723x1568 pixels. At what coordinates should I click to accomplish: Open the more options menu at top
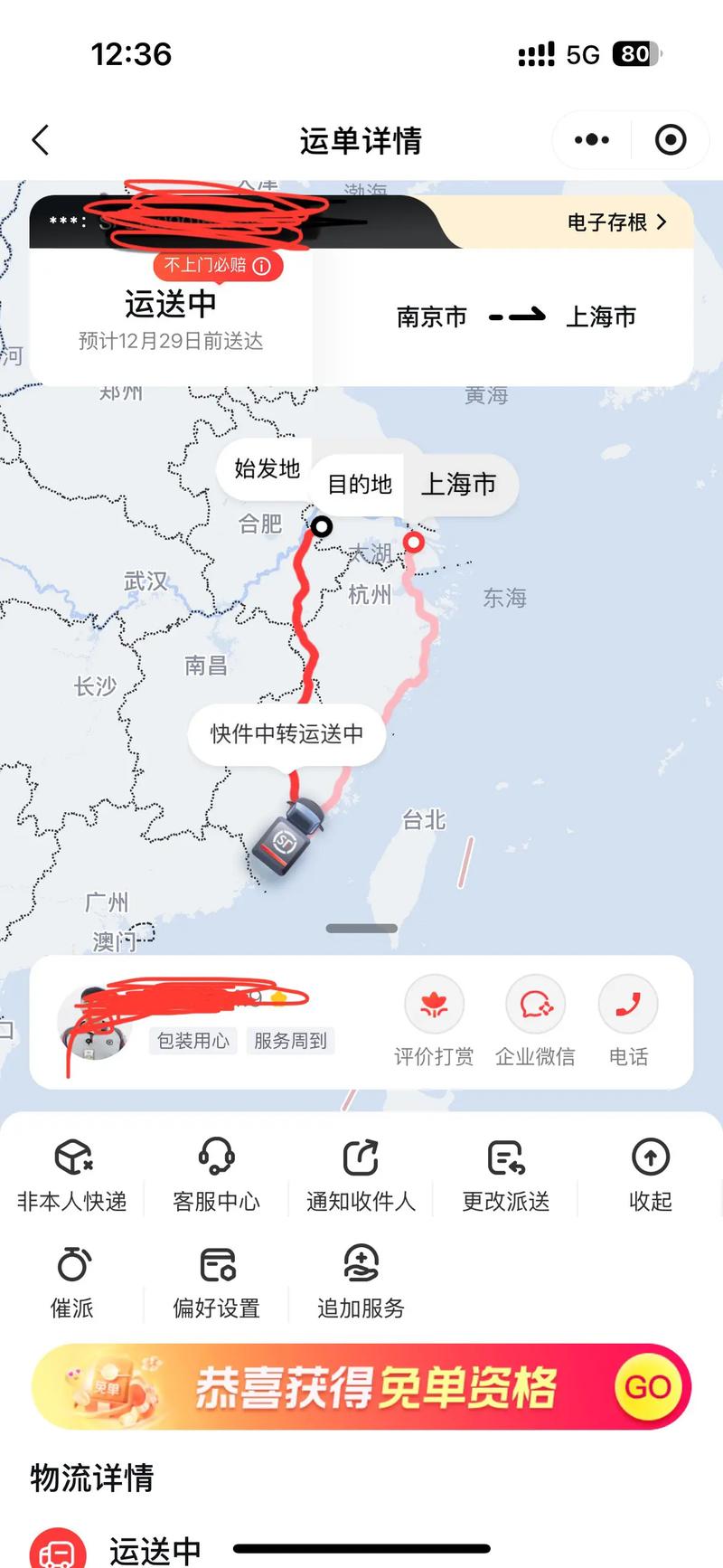591,140
